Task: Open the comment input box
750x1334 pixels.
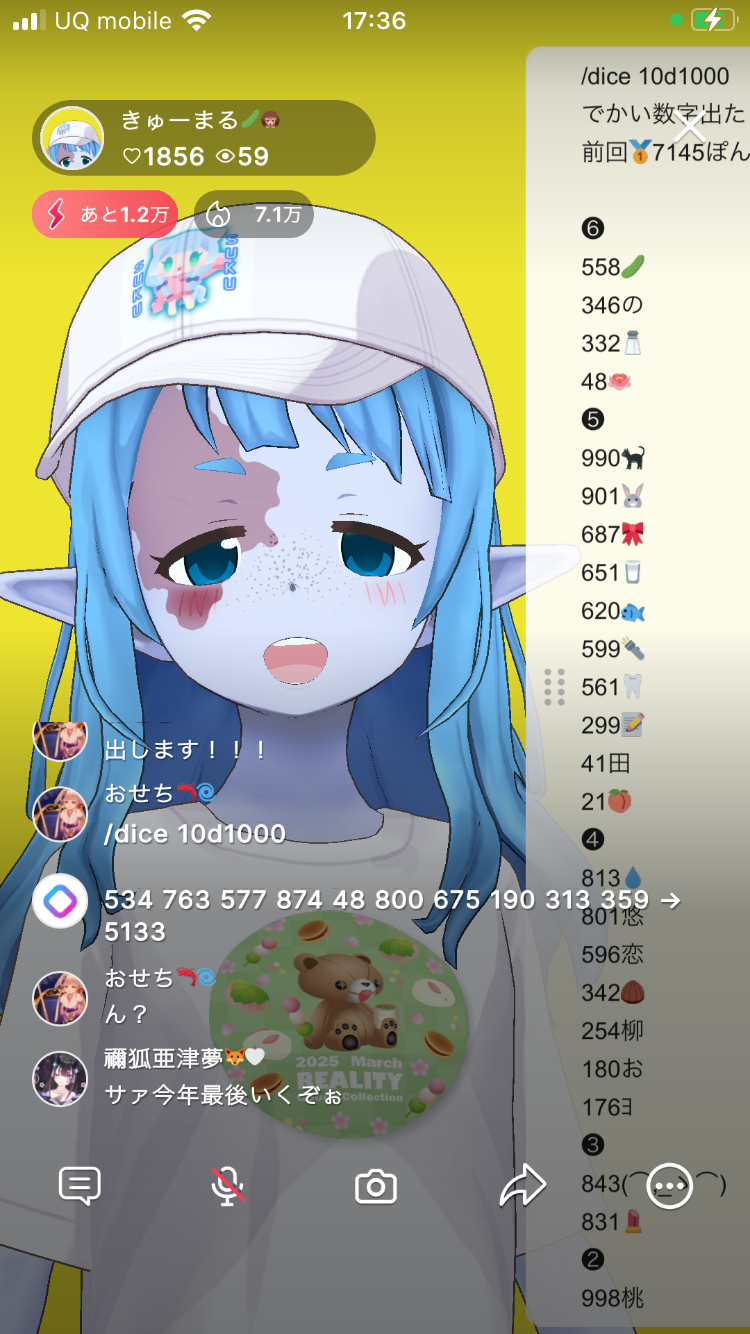Action: click(x=80, y=1186)
